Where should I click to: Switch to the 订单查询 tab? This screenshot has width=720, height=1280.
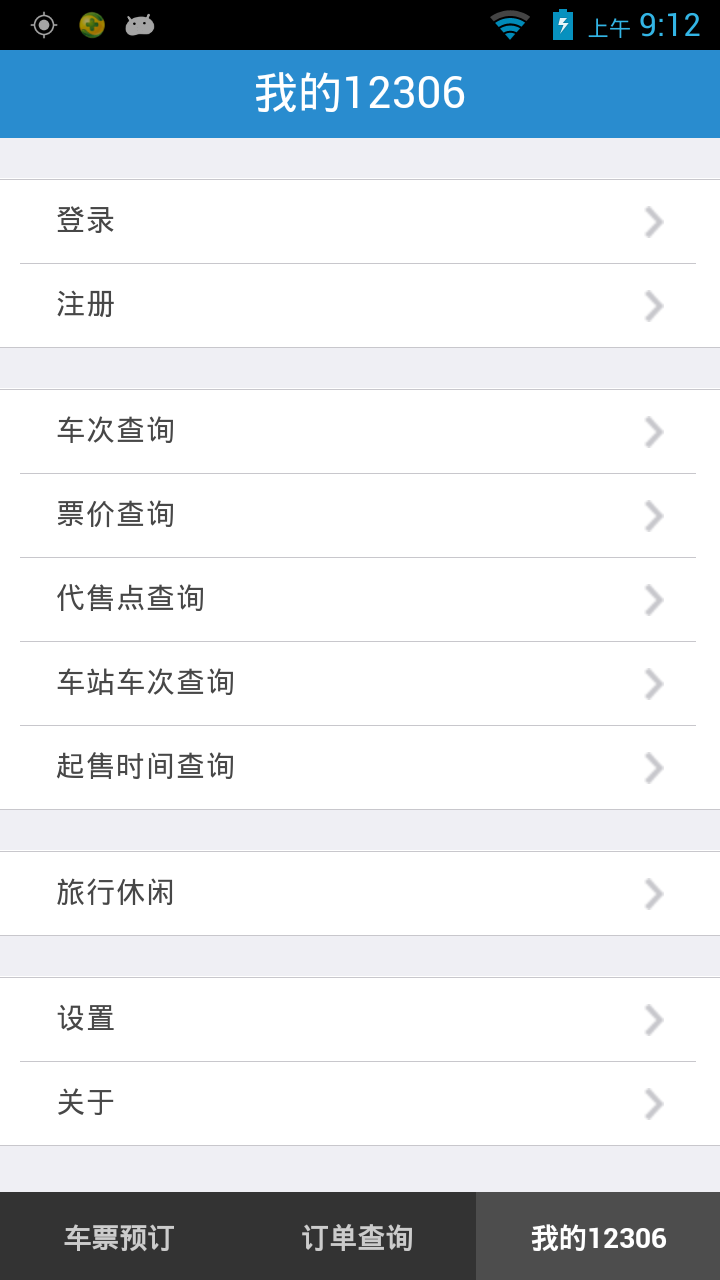point(359,1236)
